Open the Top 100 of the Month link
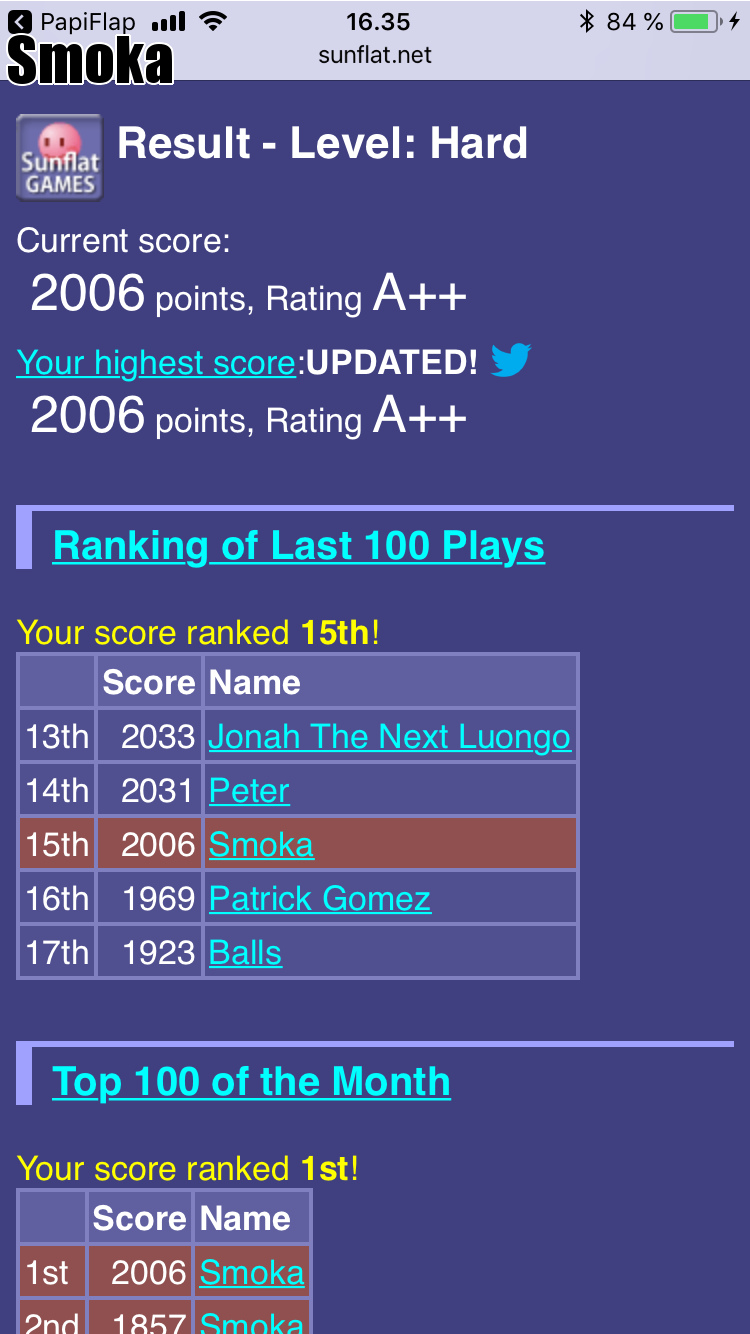The height and width of the screenshot is (1334, 750). point(251,1082)
